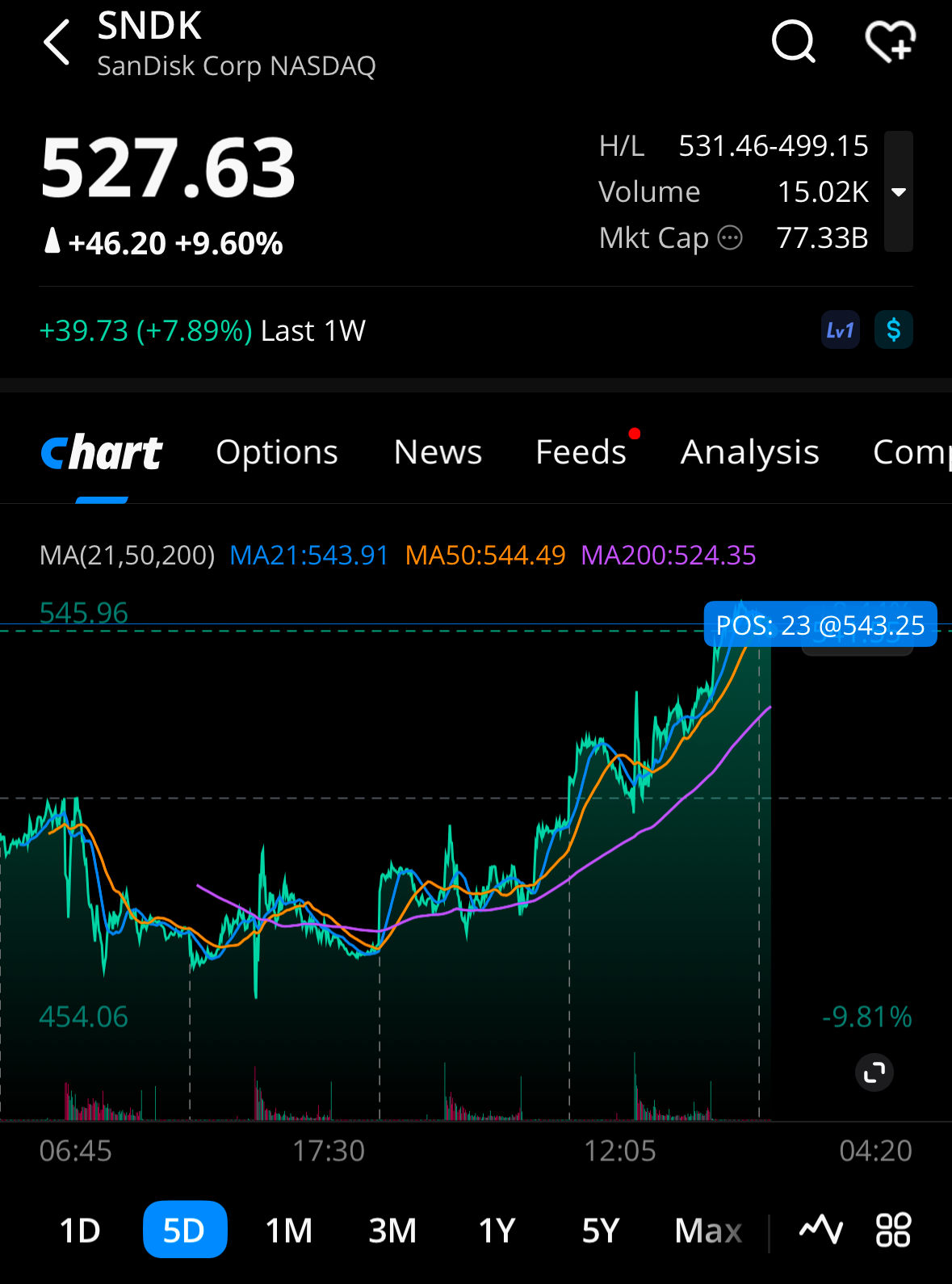Screen dimensions: 952x1284
Task: Go back using the top-left arrow
Action: [57, 42]
